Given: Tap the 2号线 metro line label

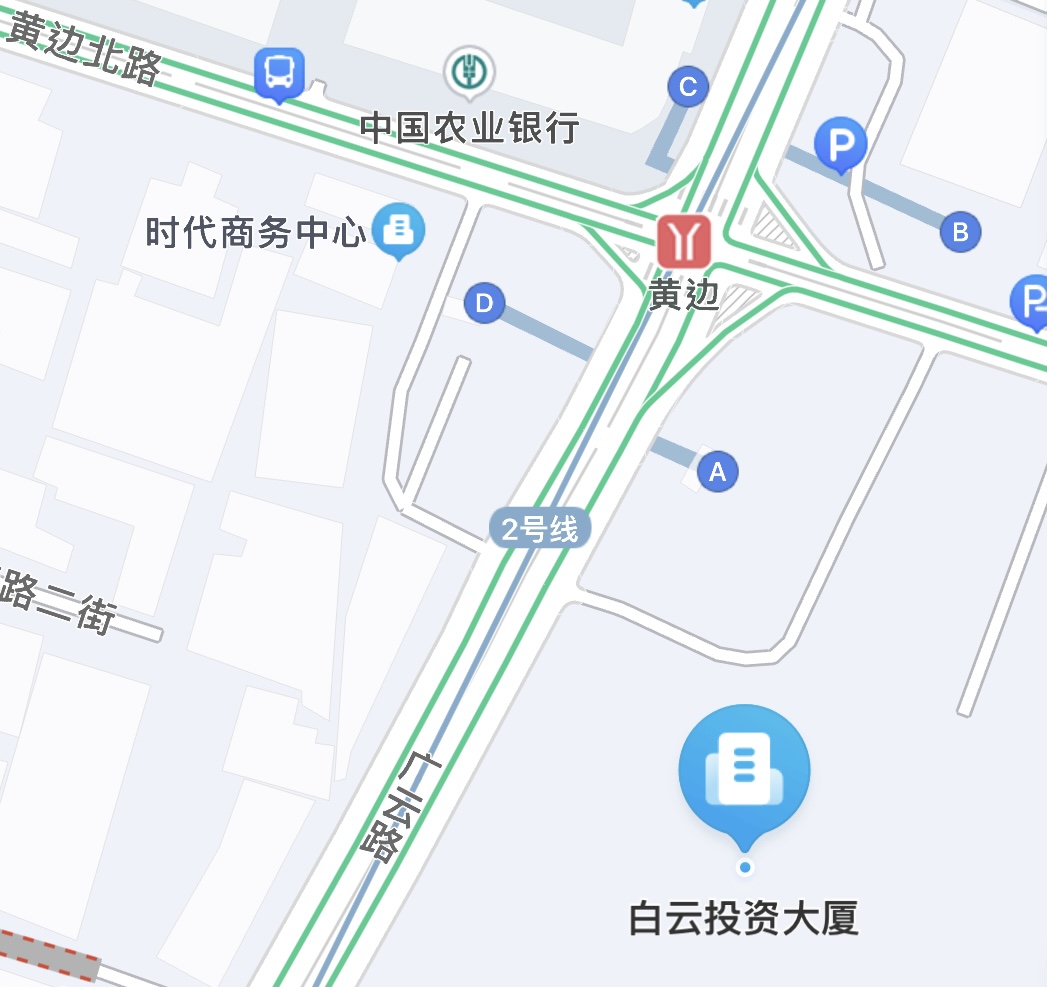Looking at the screenshot, I should [x=540, y=529].
